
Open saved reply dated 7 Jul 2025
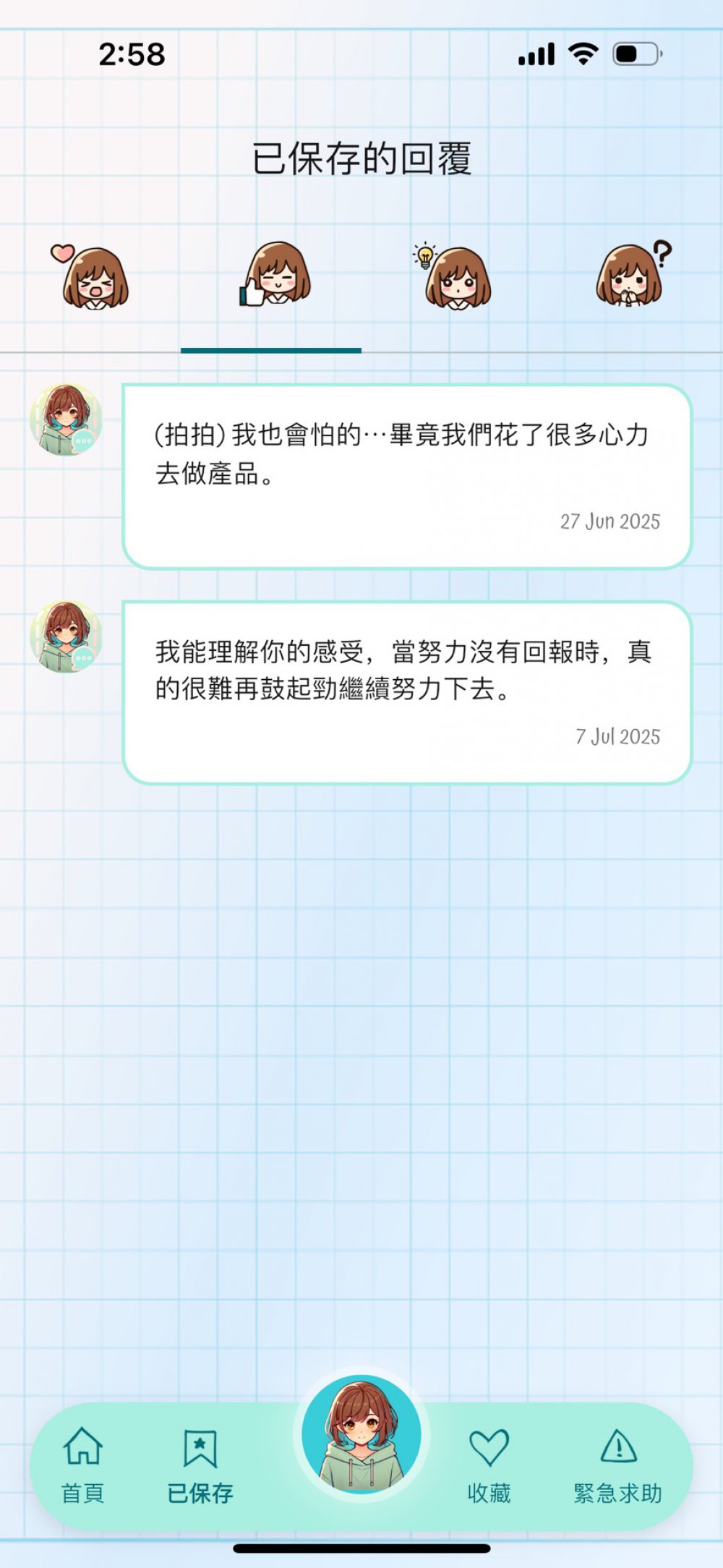(x=407, y=692)
